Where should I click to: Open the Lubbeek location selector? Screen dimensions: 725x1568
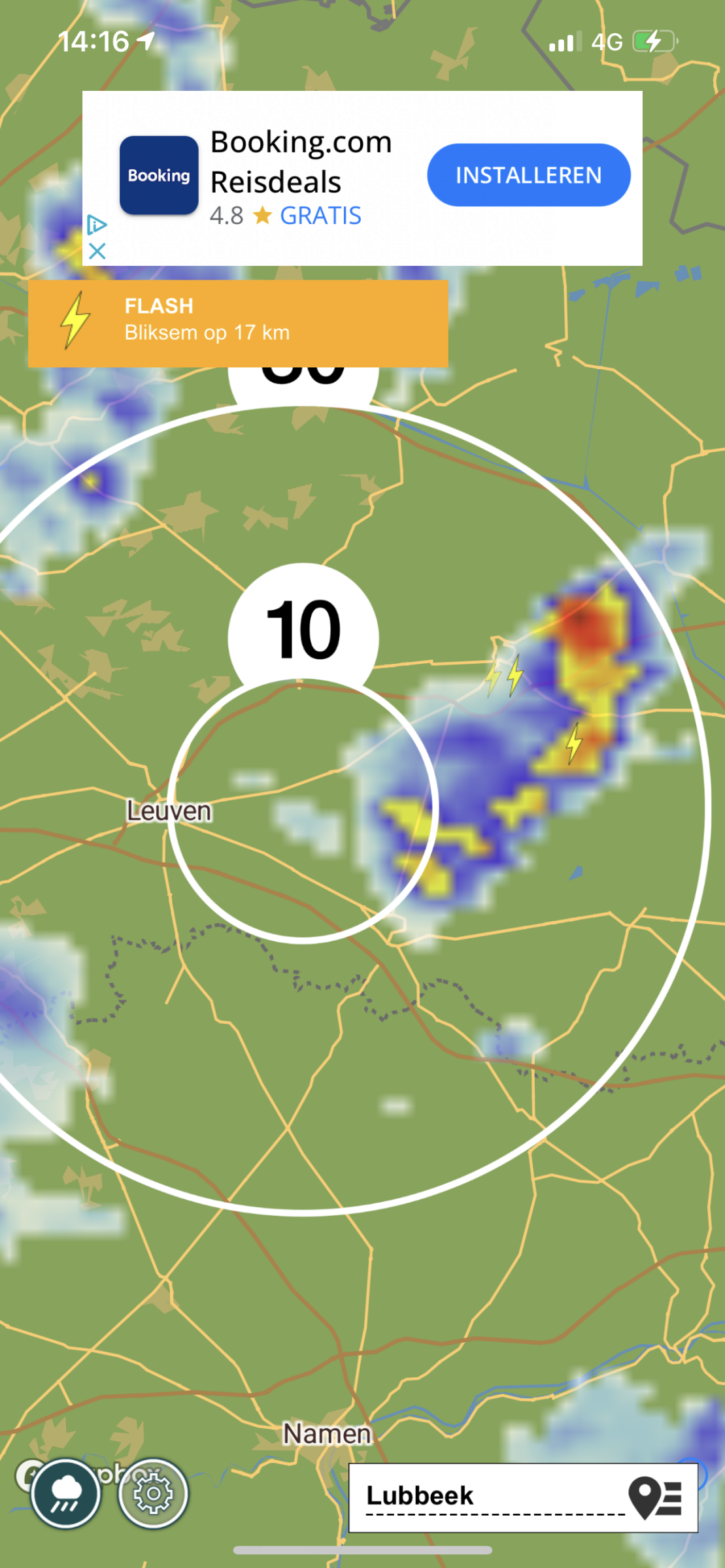523,1497
